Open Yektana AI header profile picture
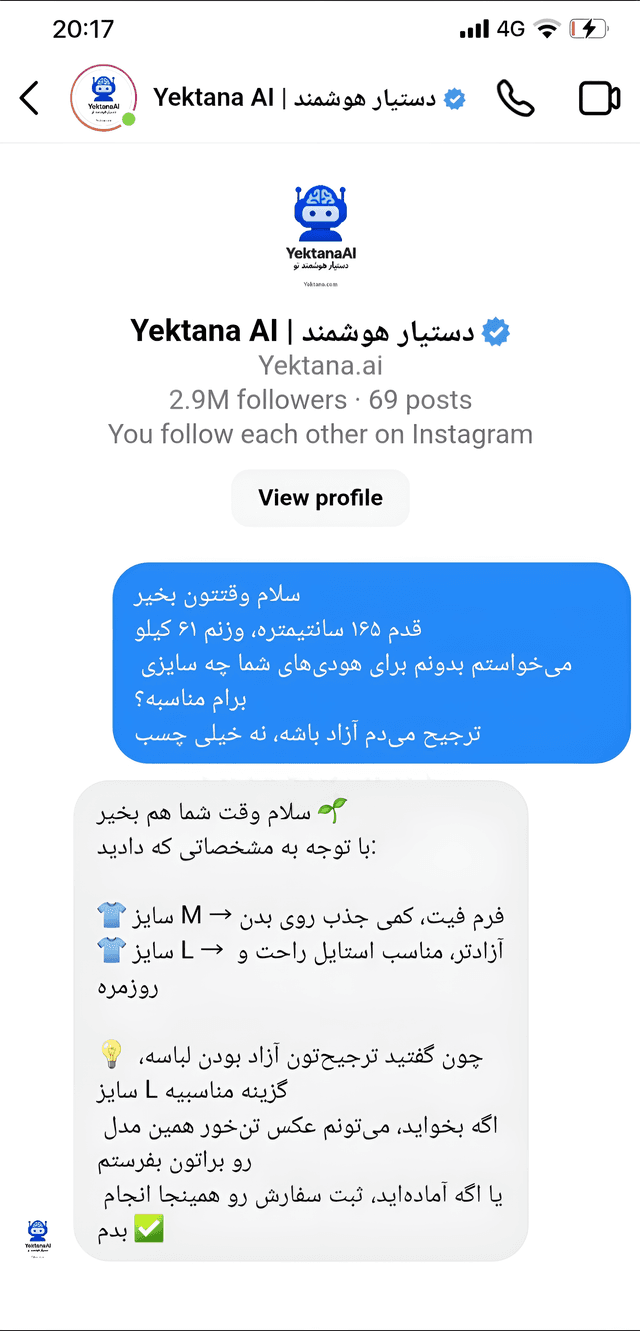The height and width of the screenshot is (1331, 640). (103, 98)
